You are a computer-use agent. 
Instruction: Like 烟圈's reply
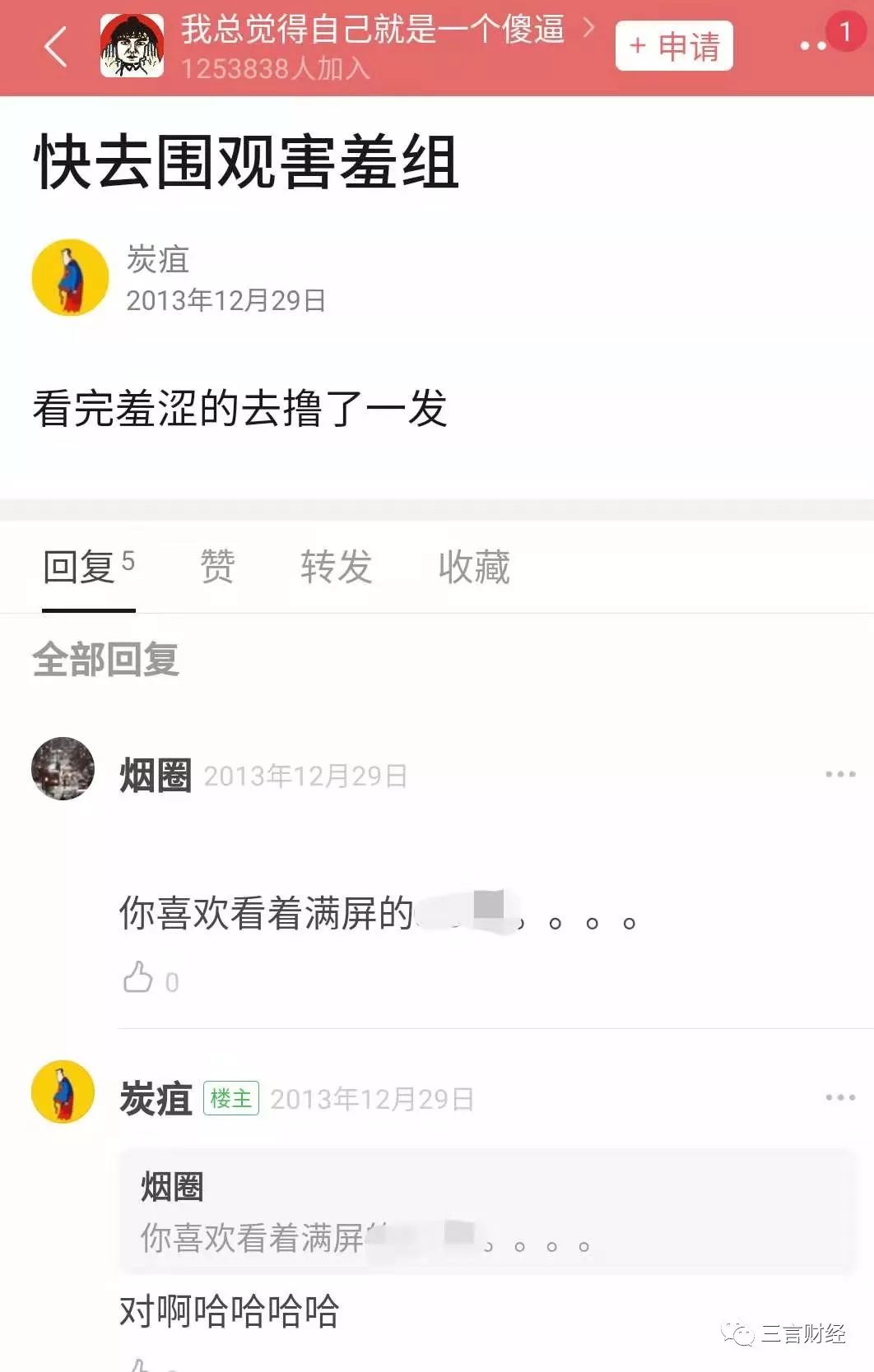click(139, 979)
